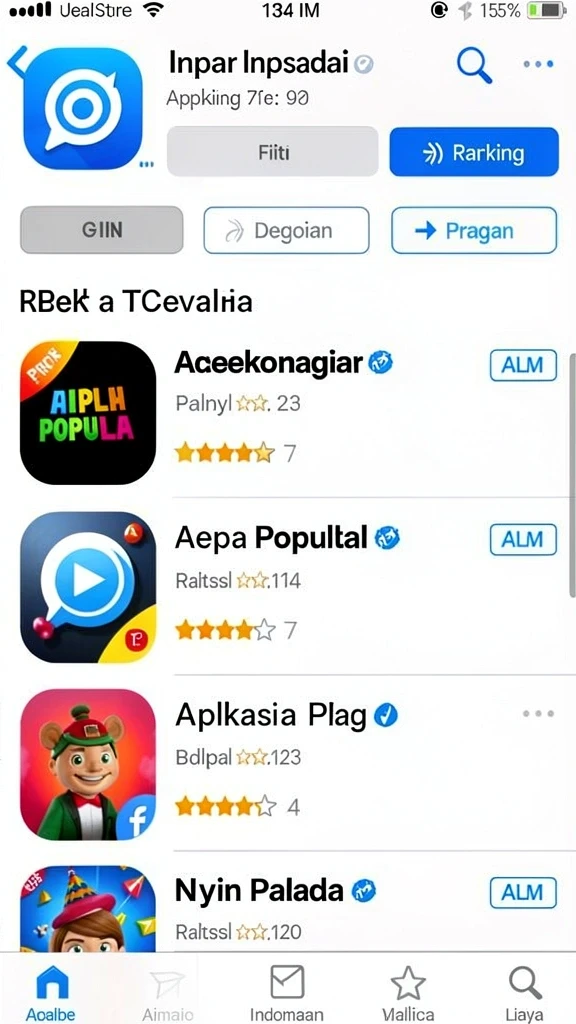This screenshot has height=1024, width=576.
Task: Switch to the Liaya search tab
Action: (x=525, y=994)
